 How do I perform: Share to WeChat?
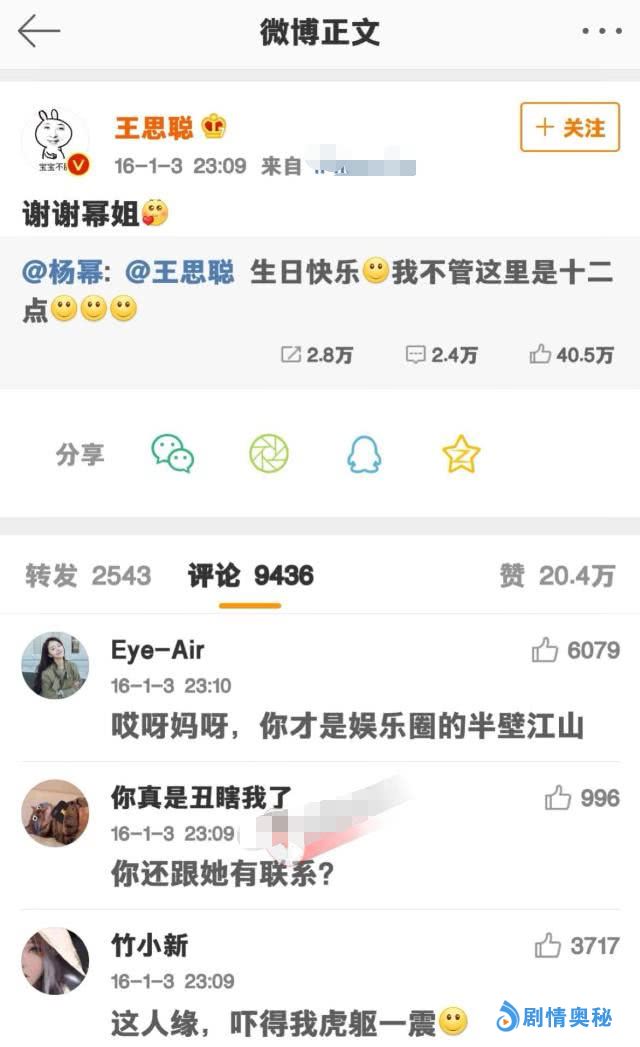(172, 454)
